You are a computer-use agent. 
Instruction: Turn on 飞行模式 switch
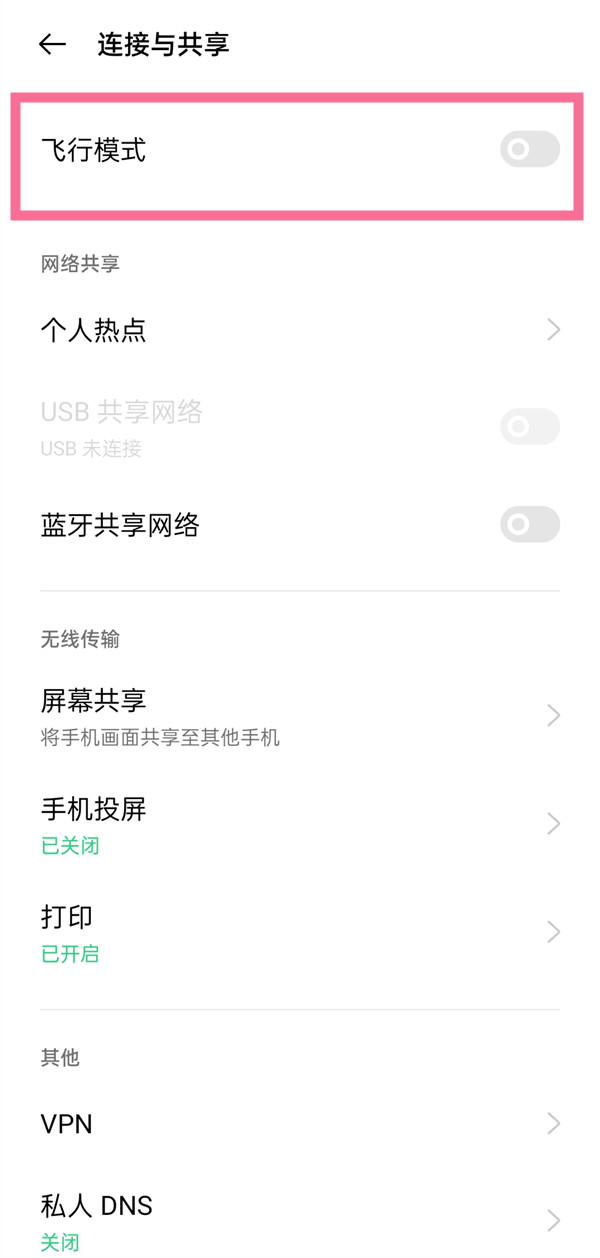(529, 150)
